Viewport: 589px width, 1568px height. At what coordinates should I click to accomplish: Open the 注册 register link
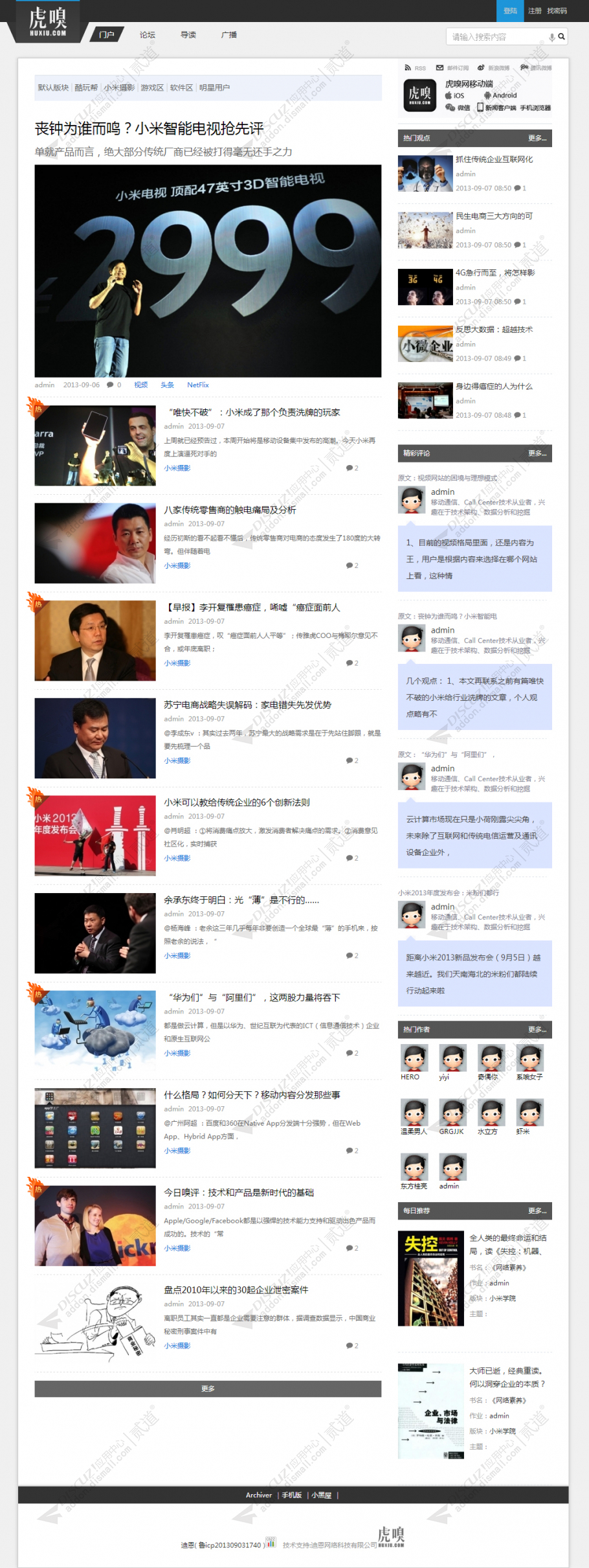(535, 11)
